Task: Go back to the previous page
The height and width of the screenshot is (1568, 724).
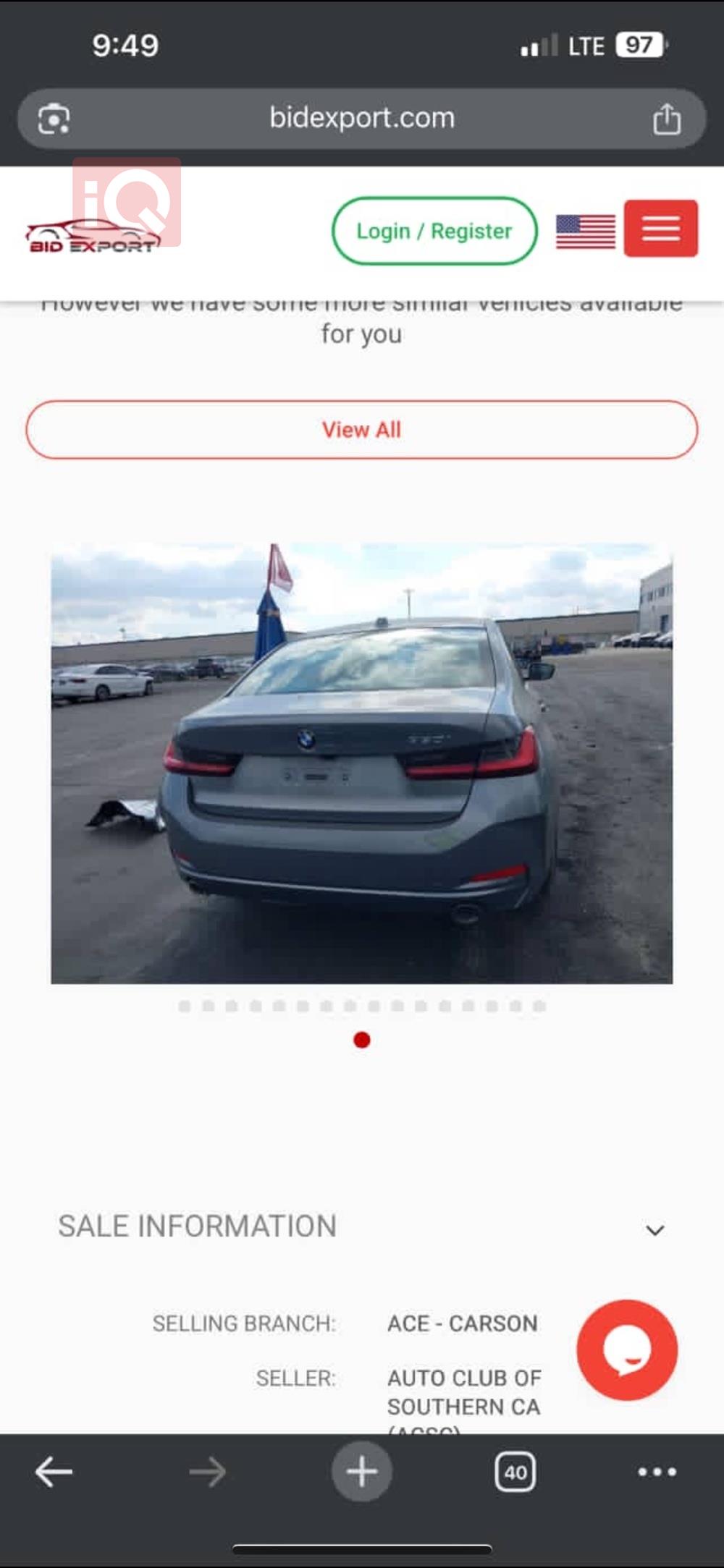Action: tap(54, 1472)
